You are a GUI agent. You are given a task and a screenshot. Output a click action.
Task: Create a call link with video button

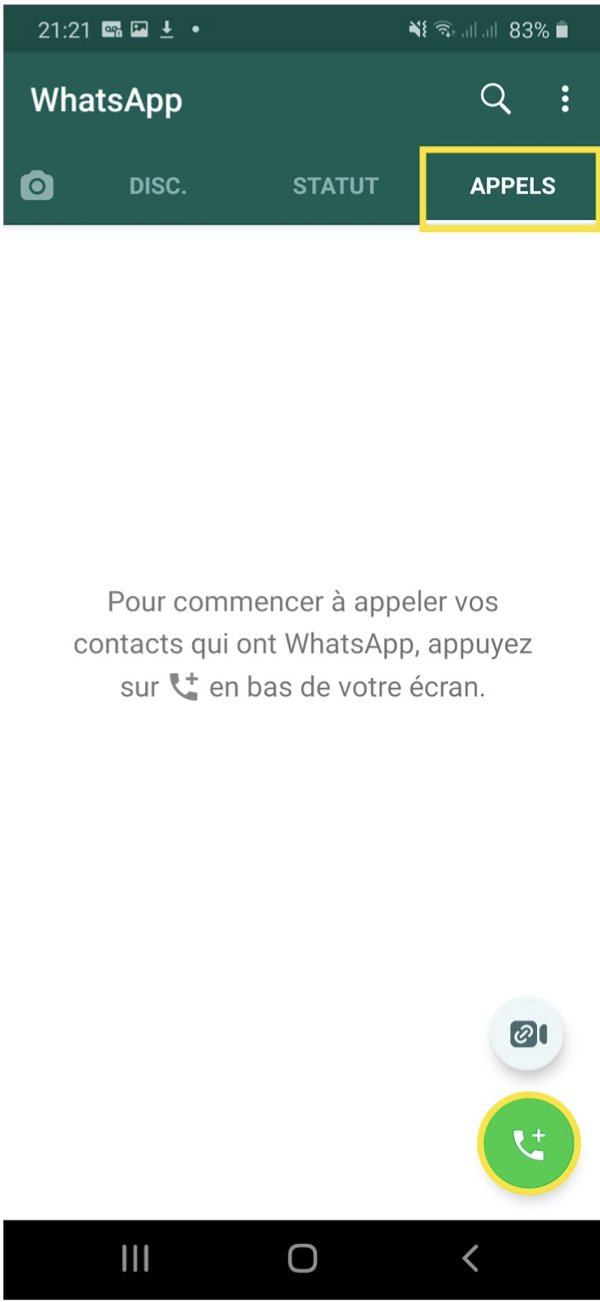tap(527, 1034)
